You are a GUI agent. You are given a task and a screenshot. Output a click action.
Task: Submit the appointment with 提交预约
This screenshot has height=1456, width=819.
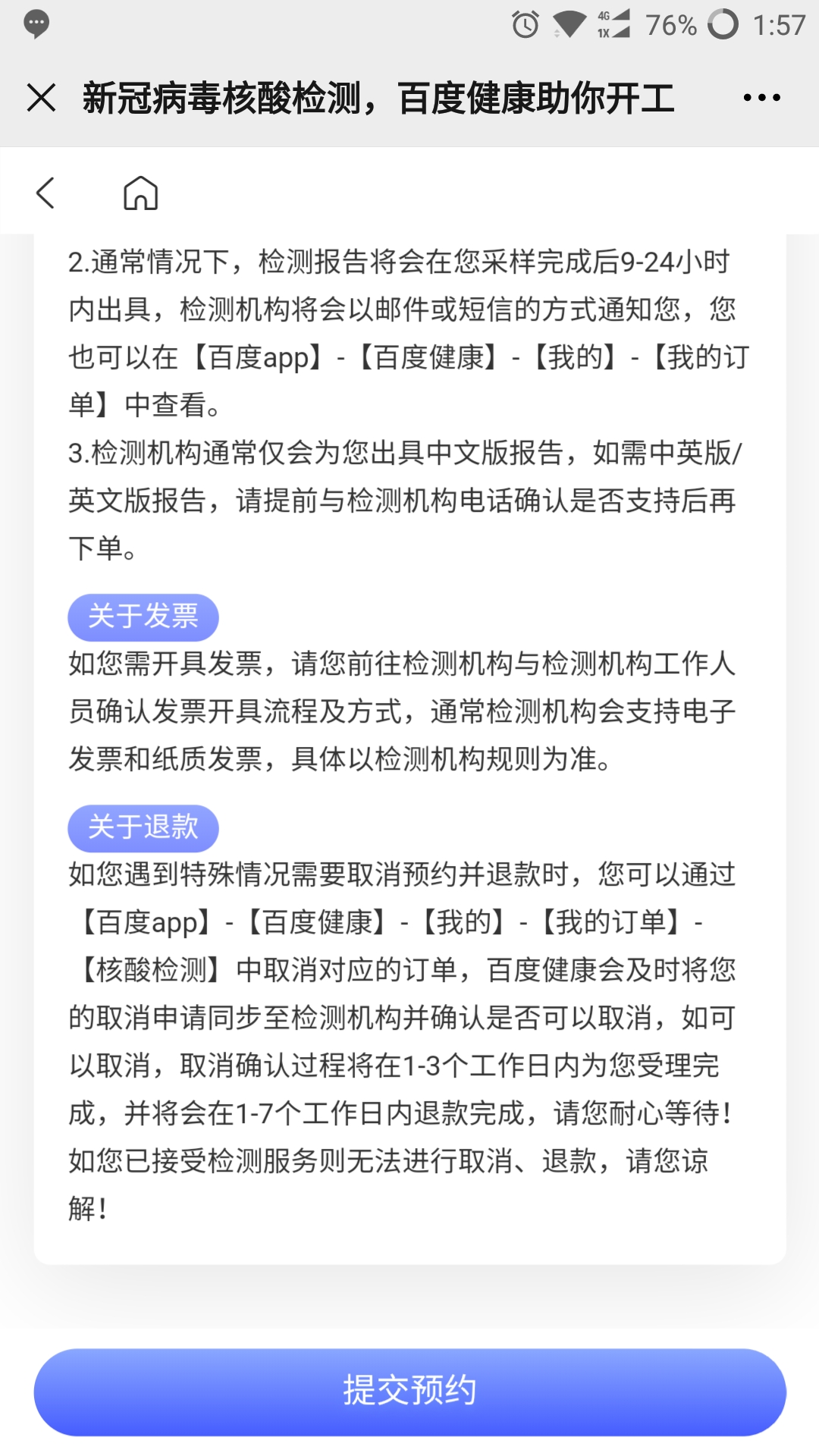coord(409,1391)
